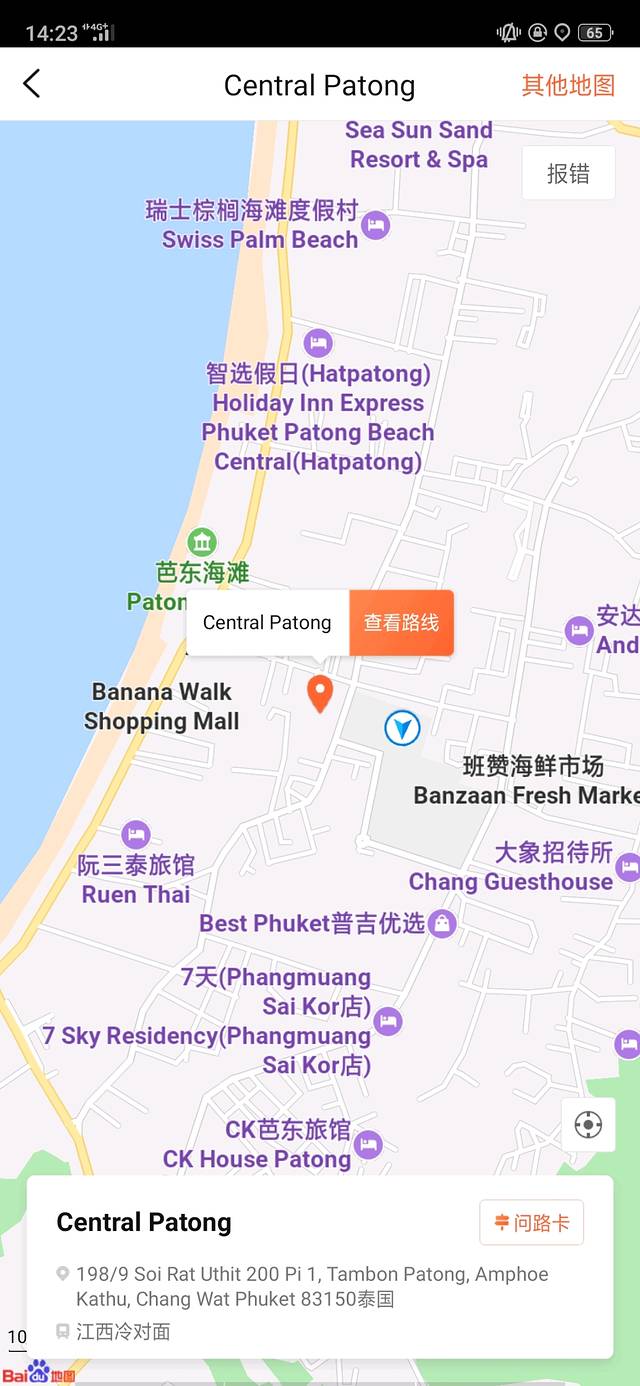Select the 芭东海滩 Patong Beach marker
The width and height of the screenshot is (640, 1386).
tap(202, 543)
